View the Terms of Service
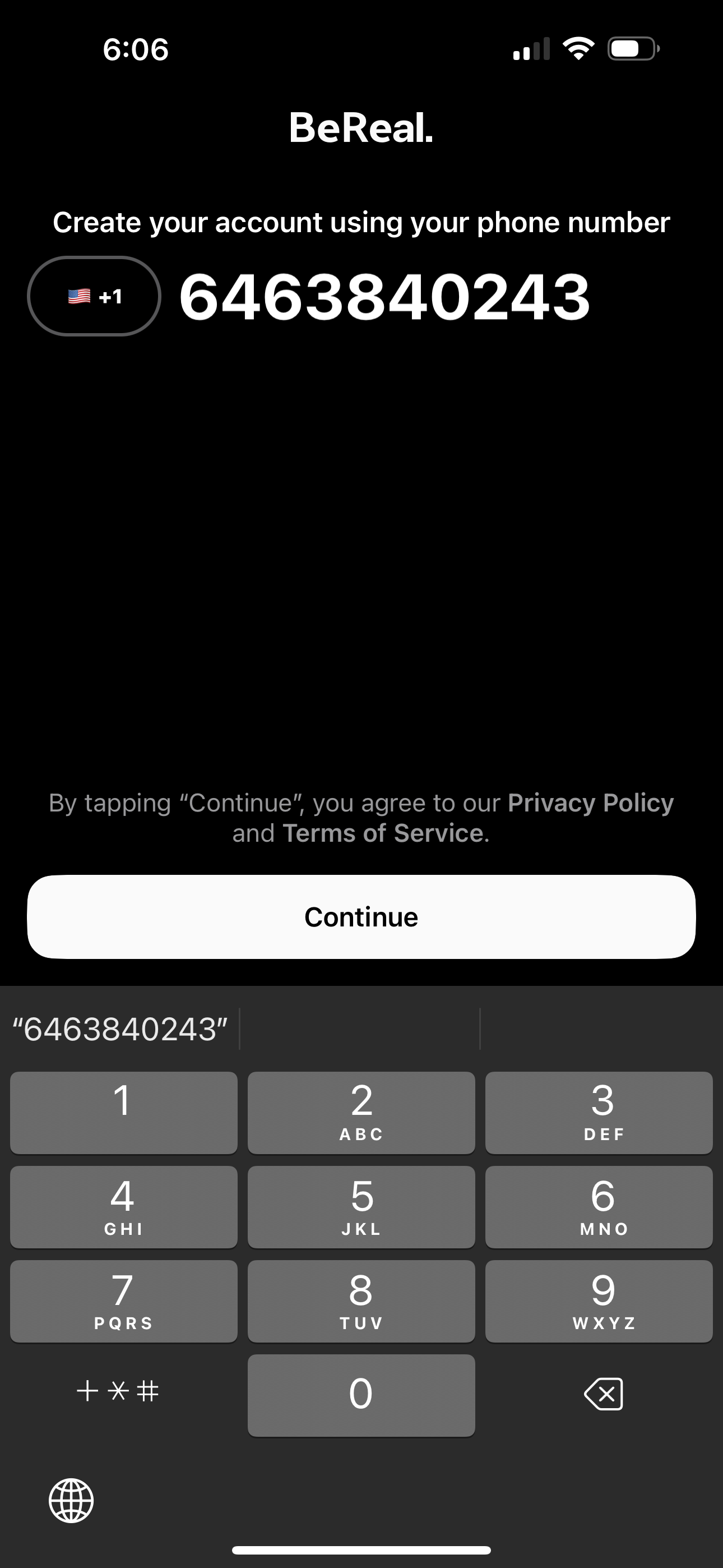723x1568 pixels. coord(382,832)
